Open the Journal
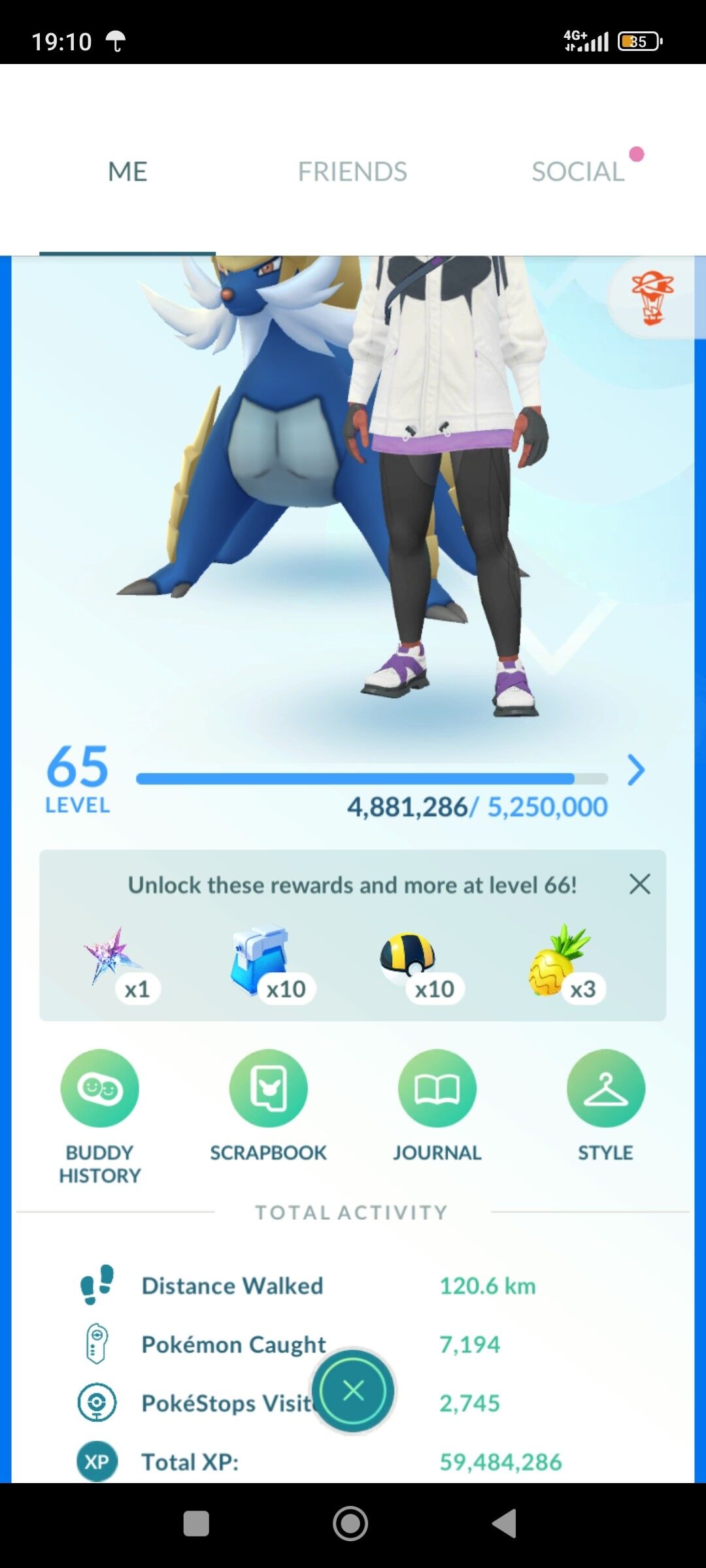This screenshot has width=706, height=1568. [437, 1088]
